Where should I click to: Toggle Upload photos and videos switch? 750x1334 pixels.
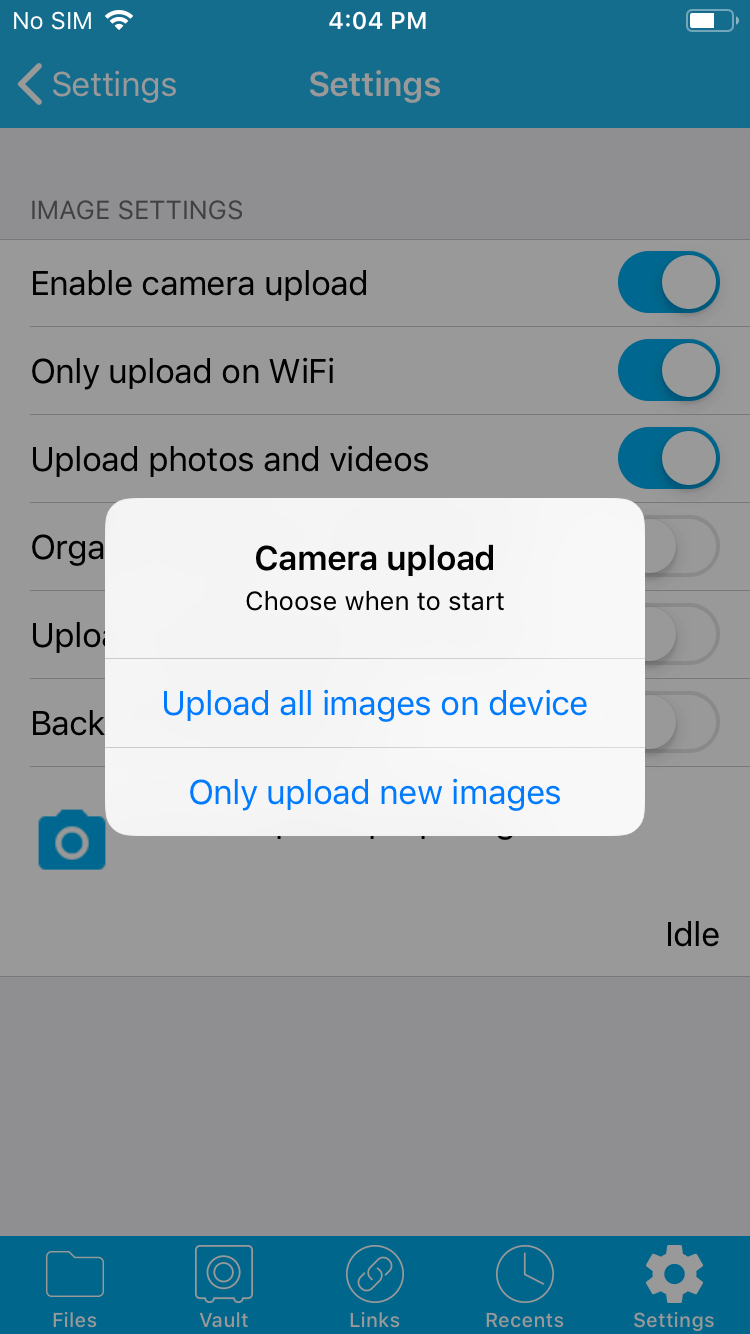click(x=668, y=459)
